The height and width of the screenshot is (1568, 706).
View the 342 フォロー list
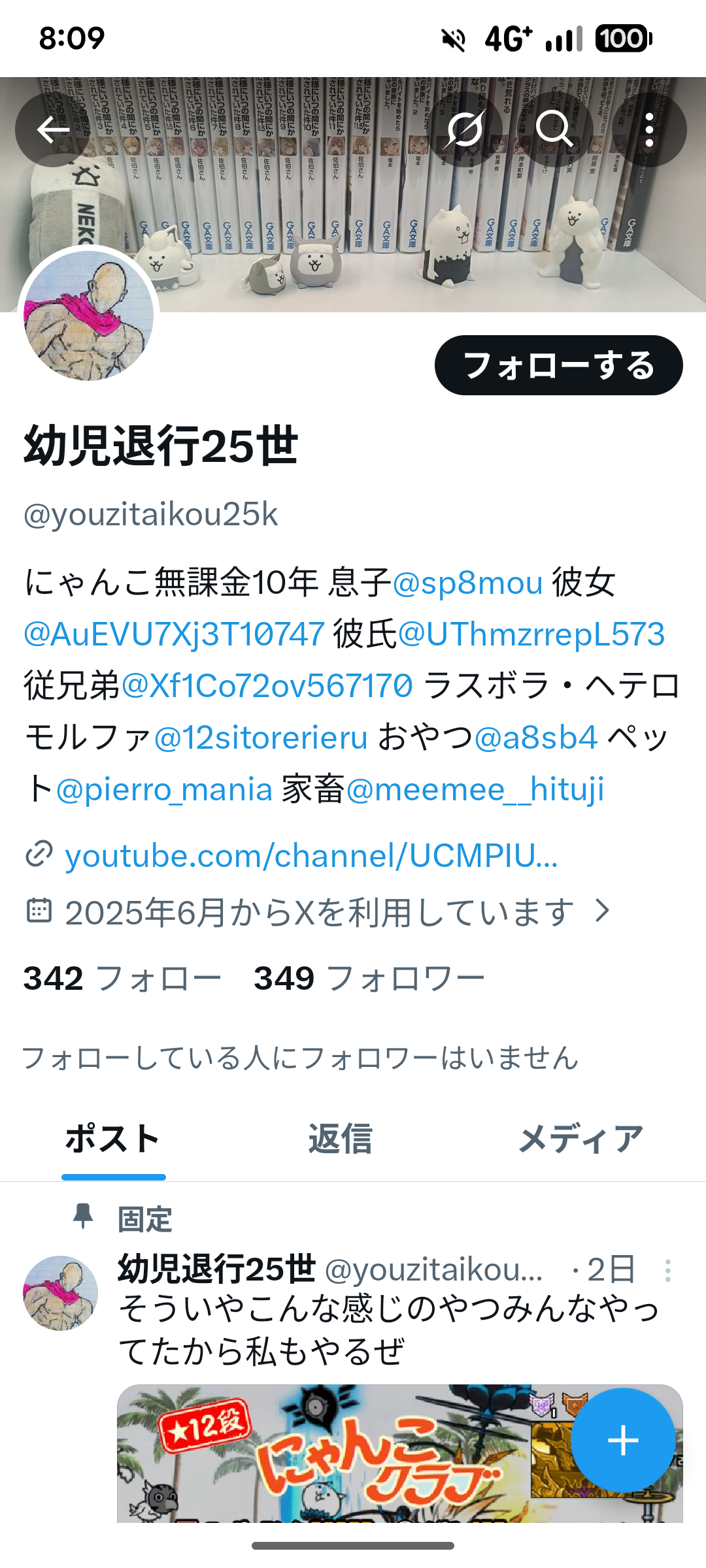click(122, 979)
